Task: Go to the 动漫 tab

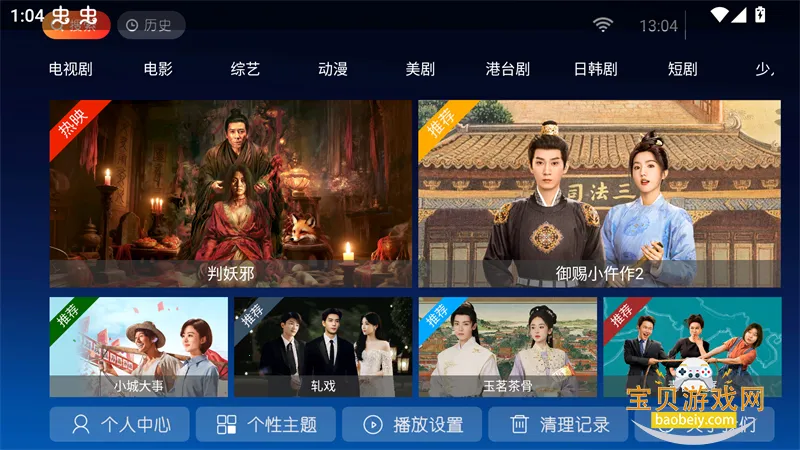Action: (333, 69)
